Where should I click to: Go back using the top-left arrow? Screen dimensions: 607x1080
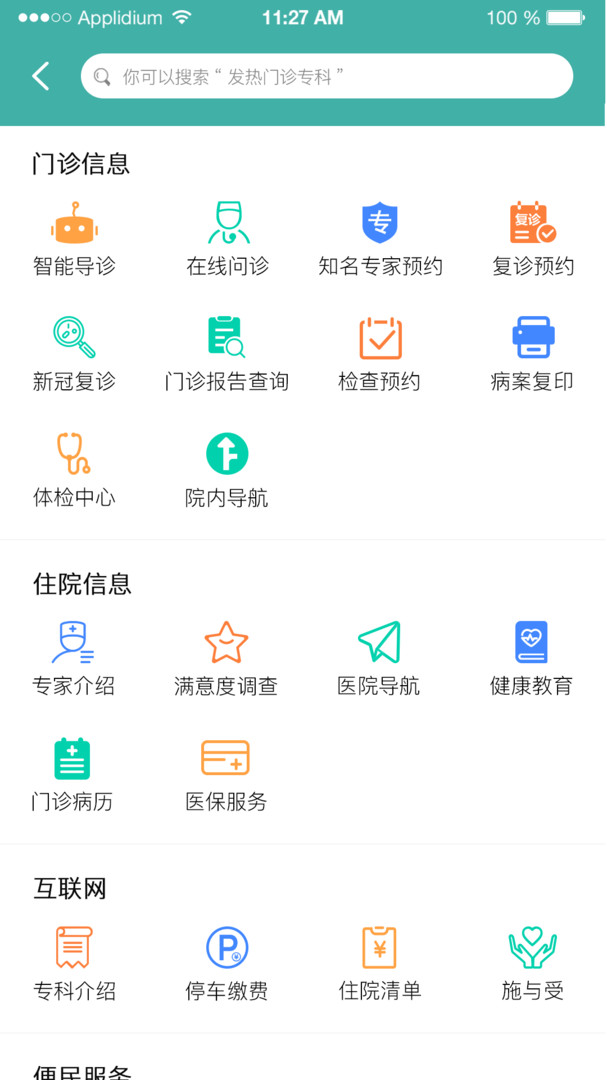40,76
